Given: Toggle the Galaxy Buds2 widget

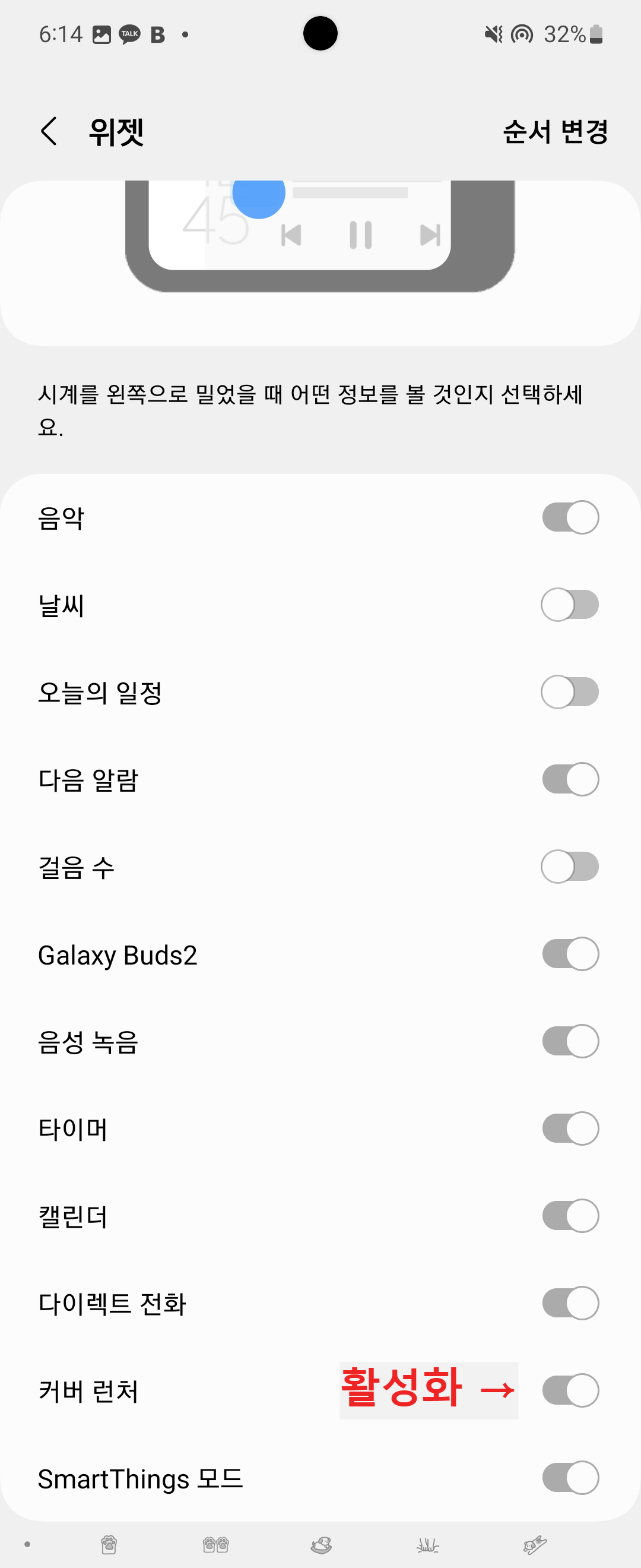Looking at the screenshot, I should tap(570, 954).
